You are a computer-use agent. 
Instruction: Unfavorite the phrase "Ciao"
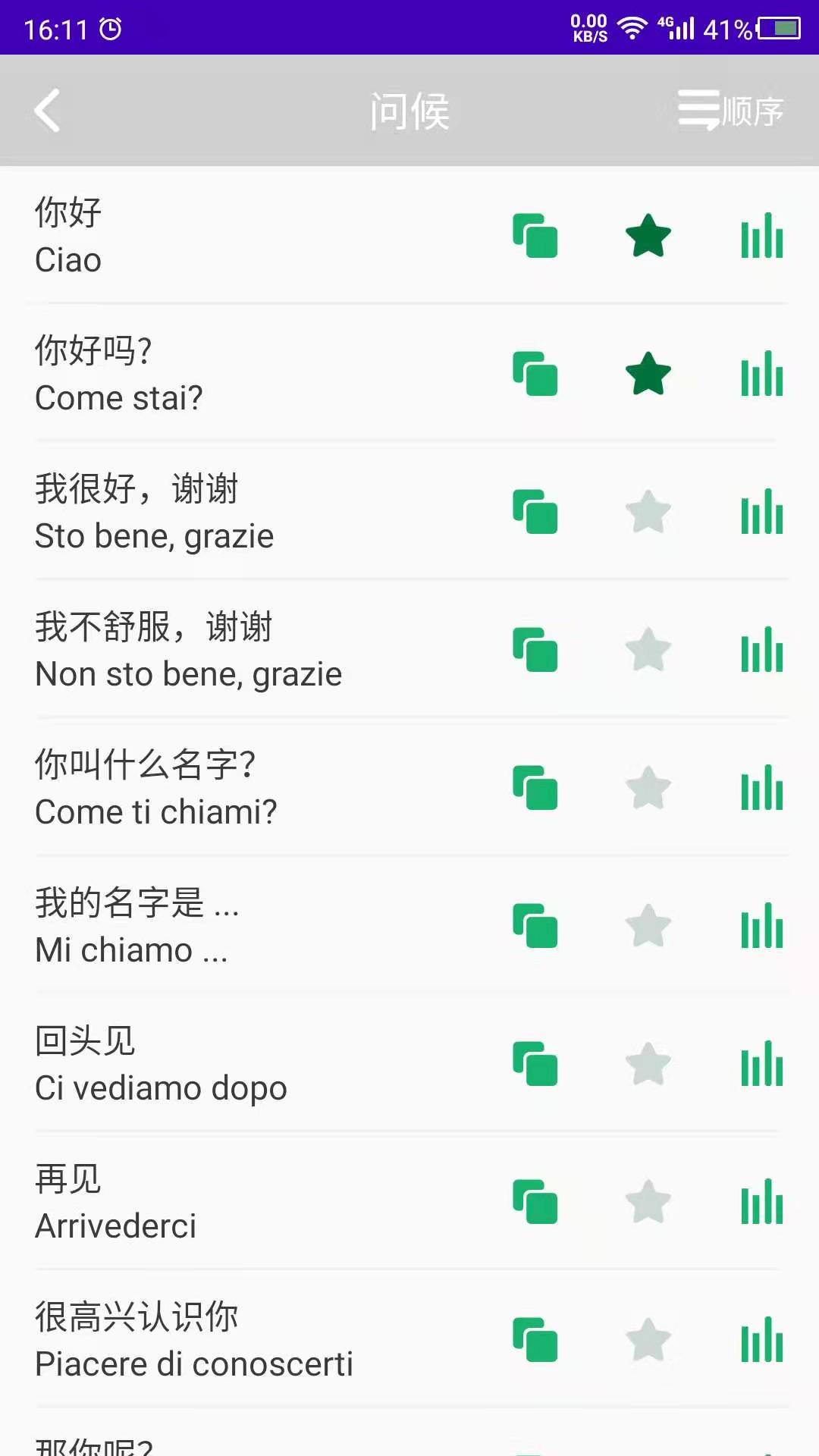648,236
